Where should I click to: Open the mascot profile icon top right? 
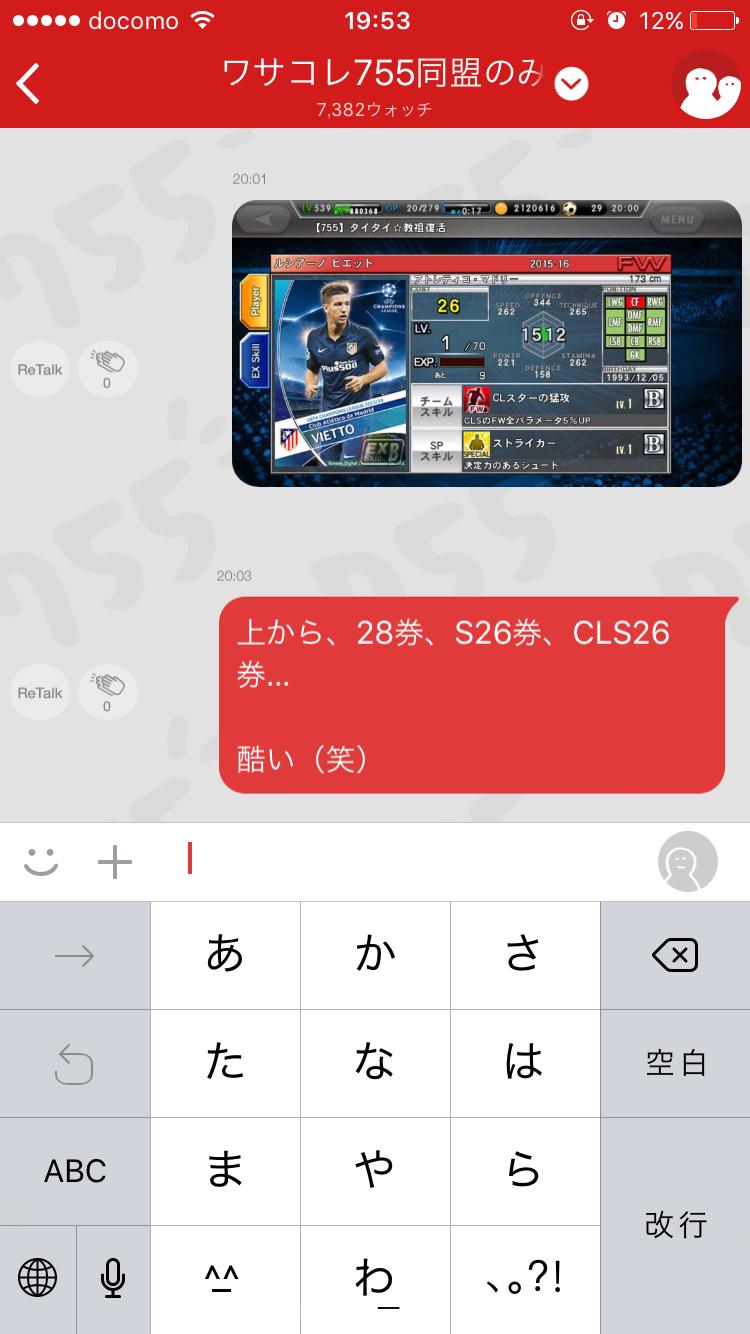[706, 84]
